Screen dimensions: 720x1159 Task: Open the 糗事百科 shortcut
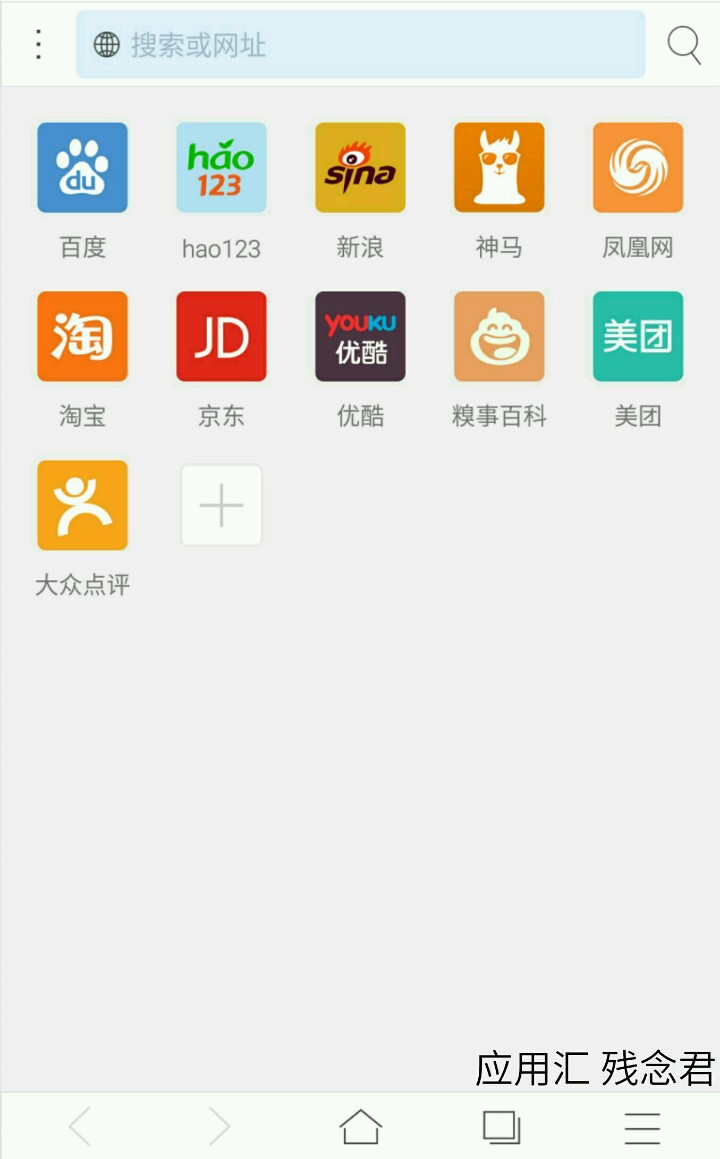[x=499, y=337]
